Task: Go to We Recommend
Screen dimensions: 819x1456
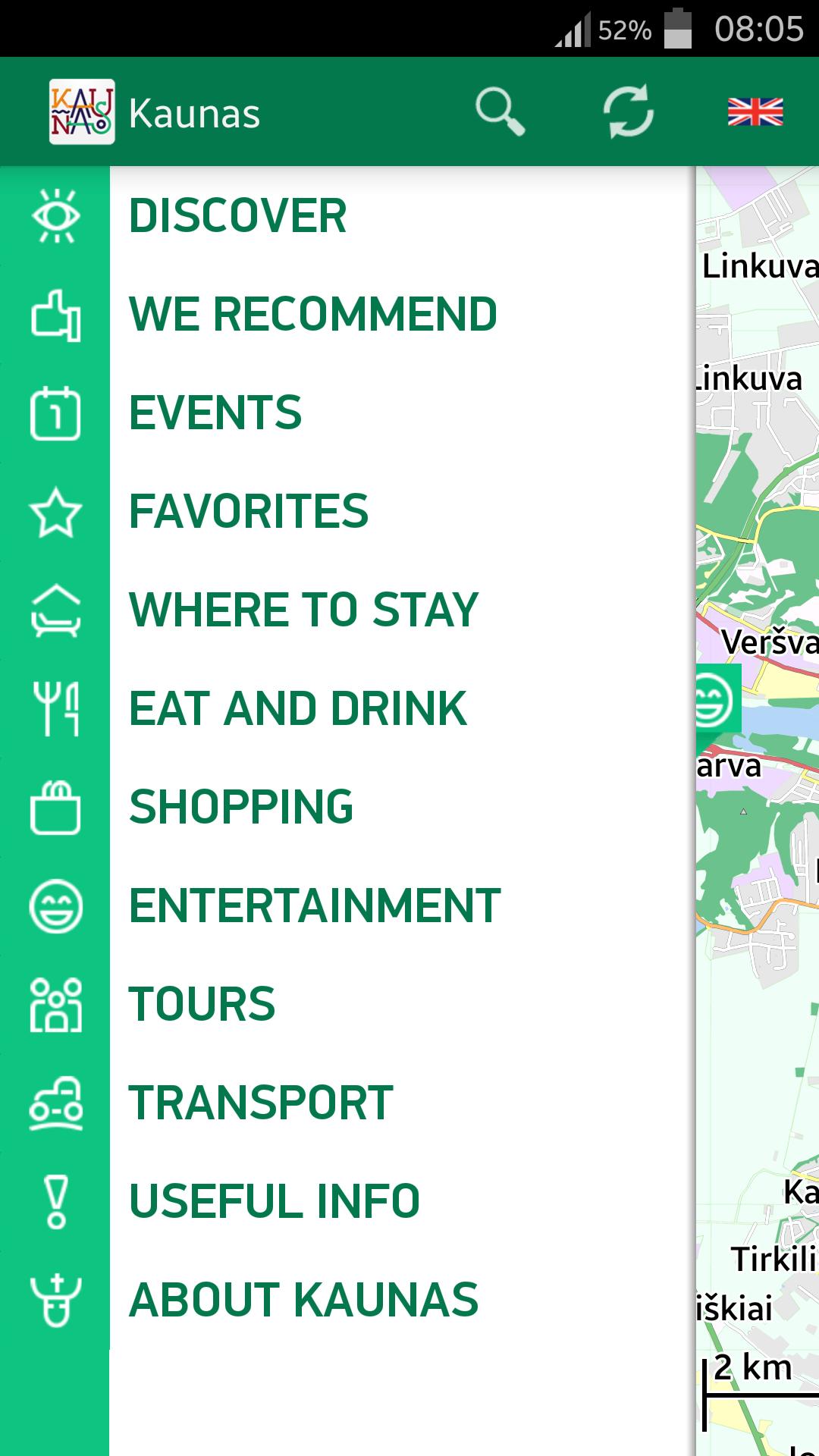Action: pyautogui.click(x=312, y=314)
